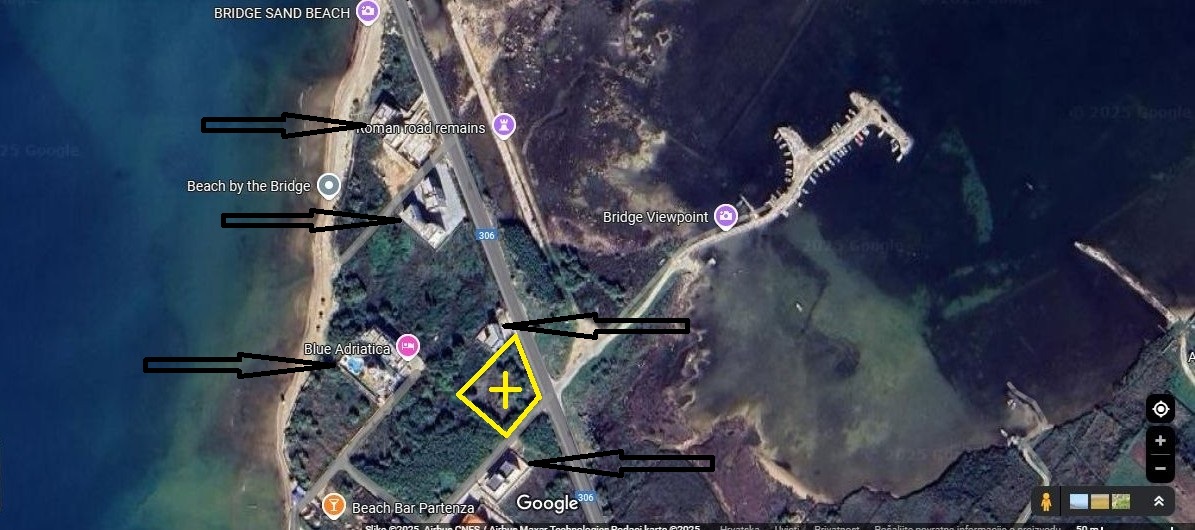Activate the Street View pegman
1195x530 pixels.
pos(1046,501)
